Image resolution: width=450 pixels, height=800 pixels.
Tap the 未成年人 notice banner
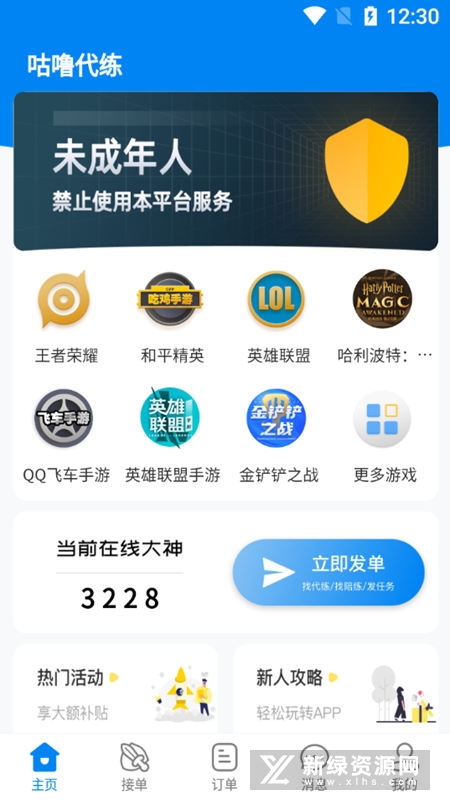[x=226, y=171]
